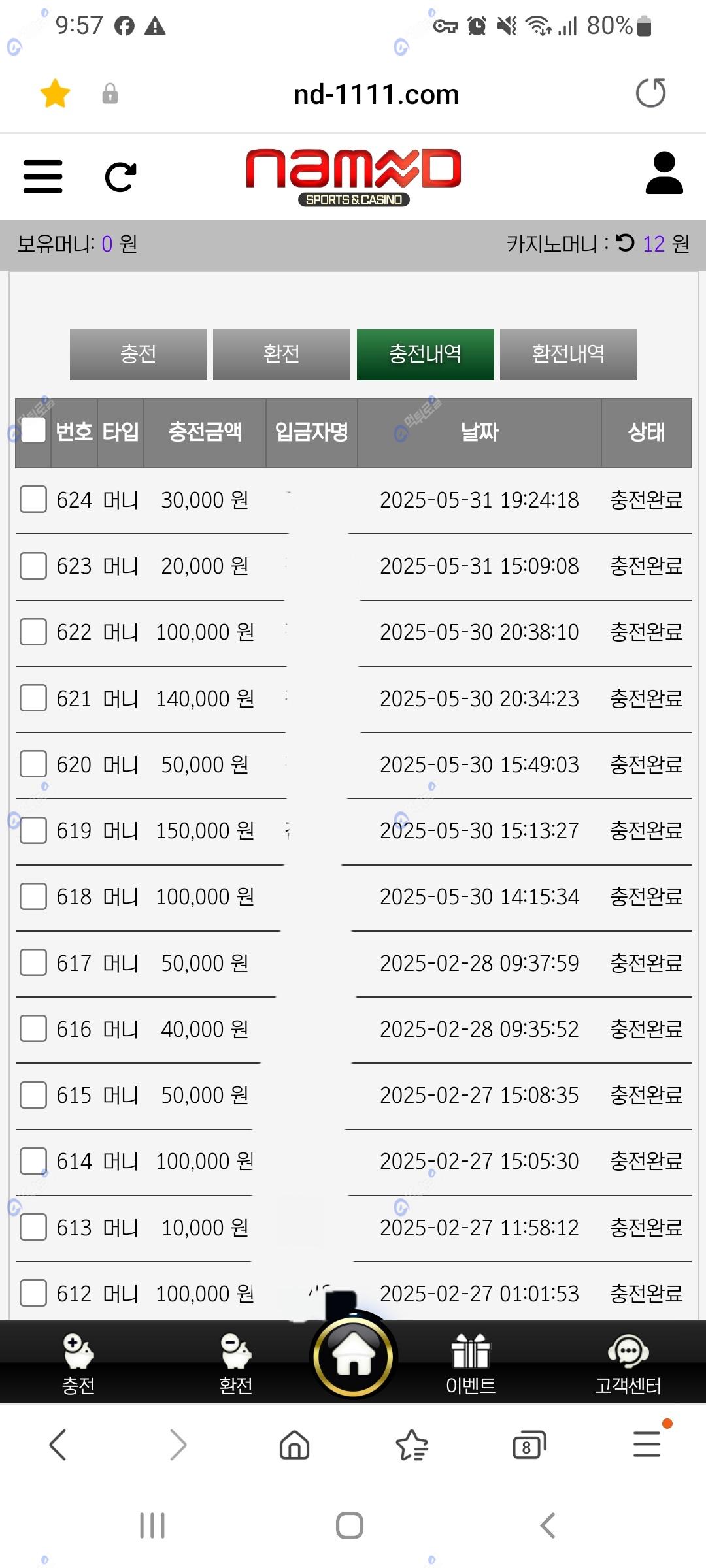Screen dimensions: 706x1568
Task: Select the checkbox for entry 621
Action: (x=33, y=698)
